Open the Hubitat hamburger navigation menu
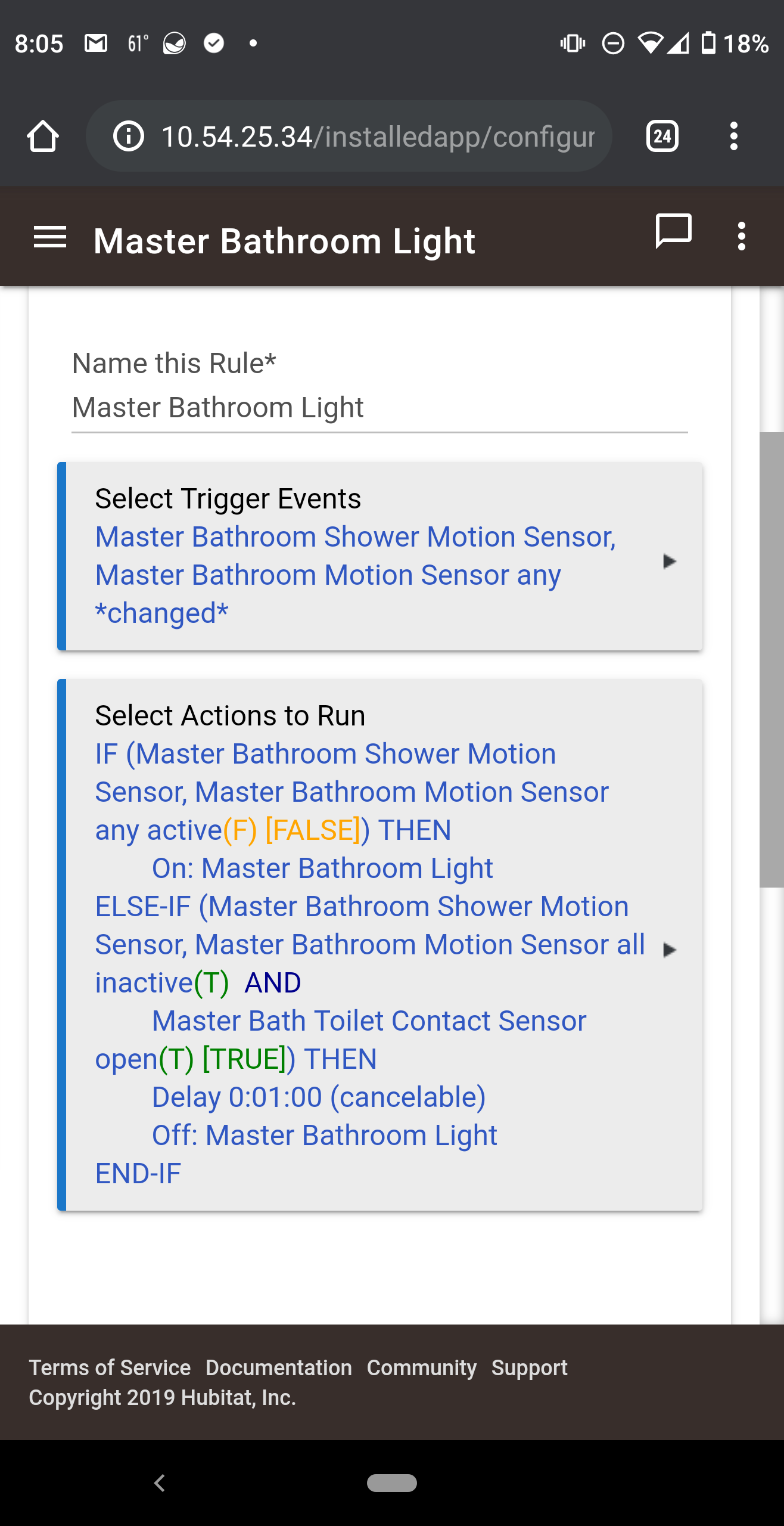 (x=50, y=238)
